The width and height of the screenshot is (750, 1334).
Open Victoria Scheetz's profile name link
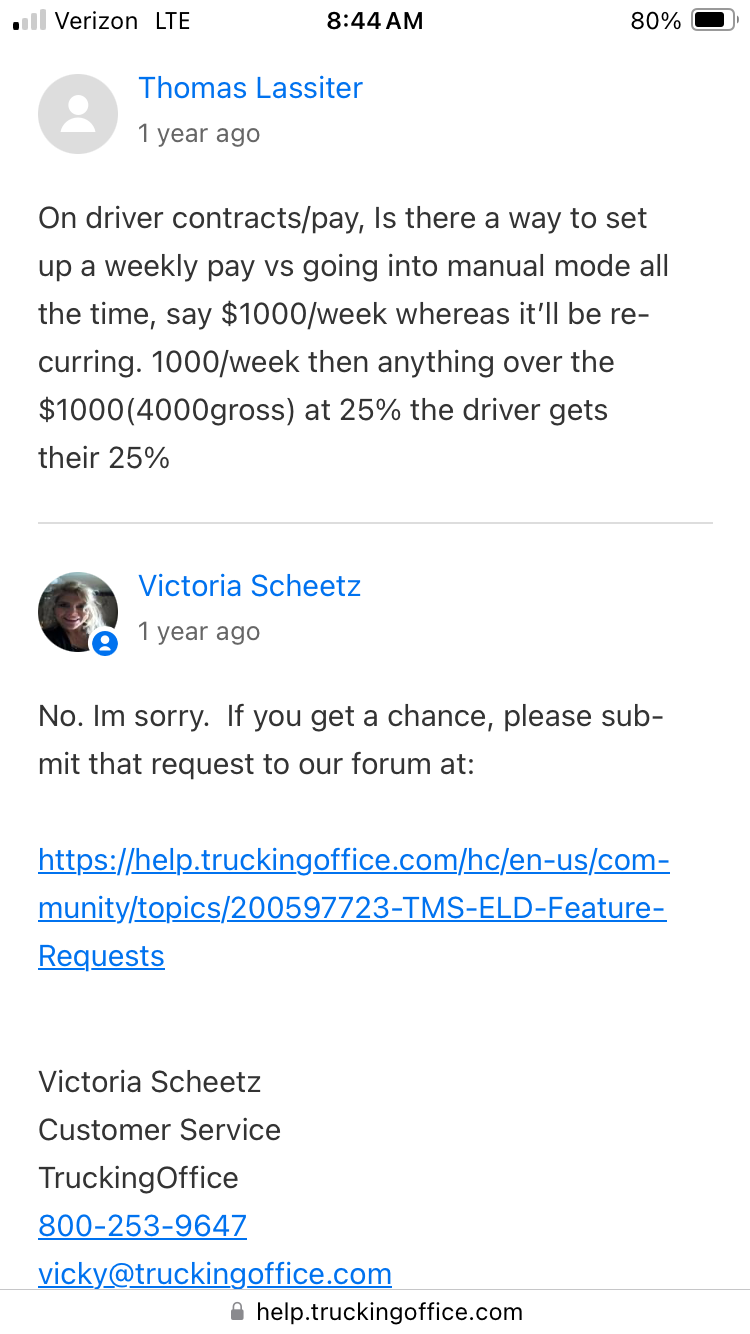pos(249,586)
